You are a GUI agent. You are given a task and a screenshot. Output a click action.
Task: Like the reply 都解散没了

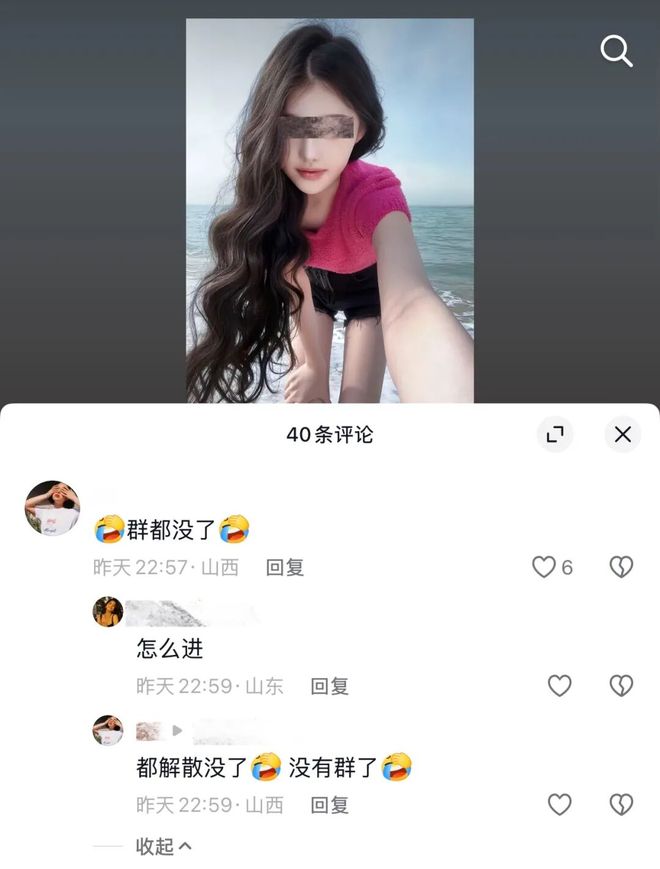[x=559, y=804]
